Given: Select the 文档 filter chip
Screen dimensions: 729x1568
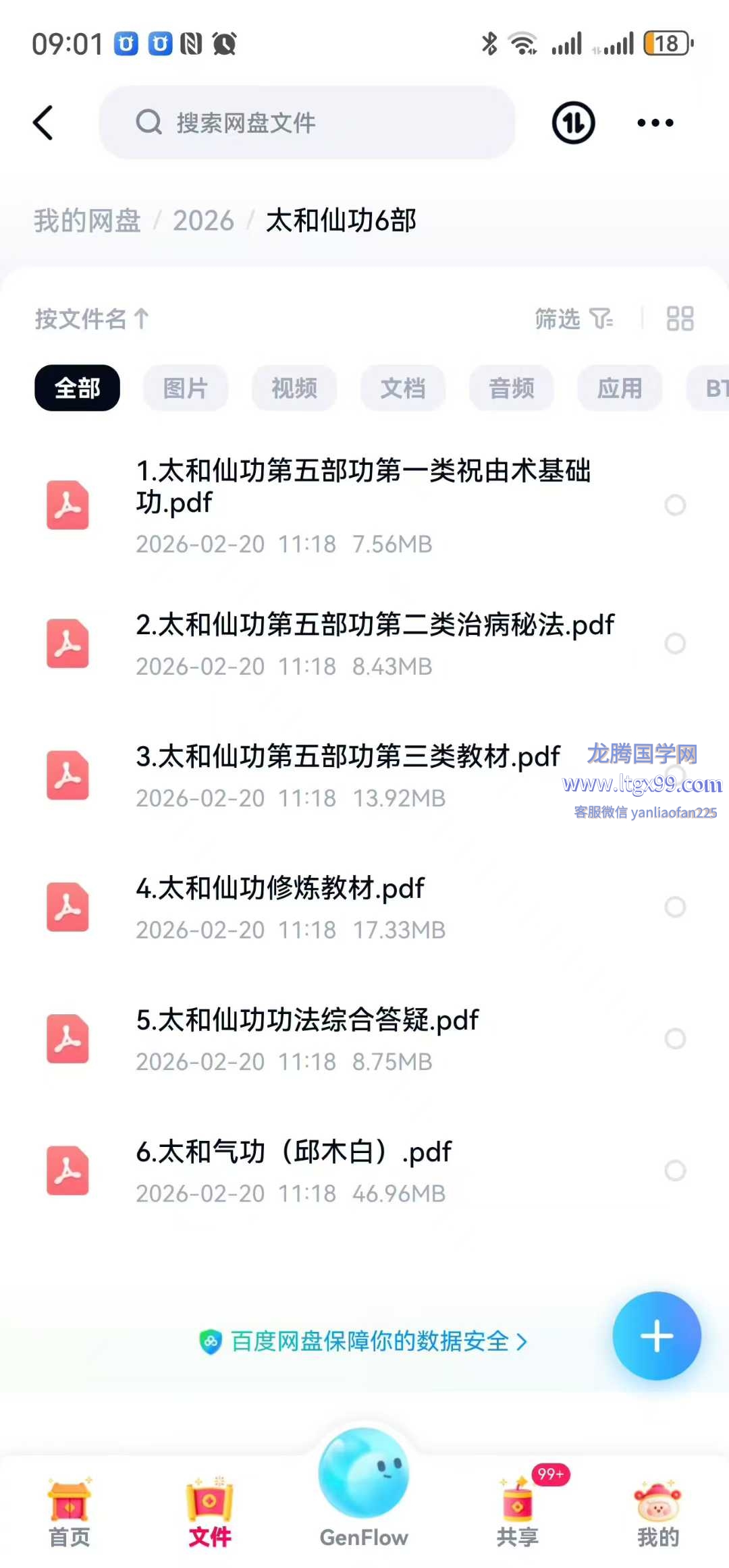Looking at the screenshot, I should pyautogui.click(x=402, y=388).
